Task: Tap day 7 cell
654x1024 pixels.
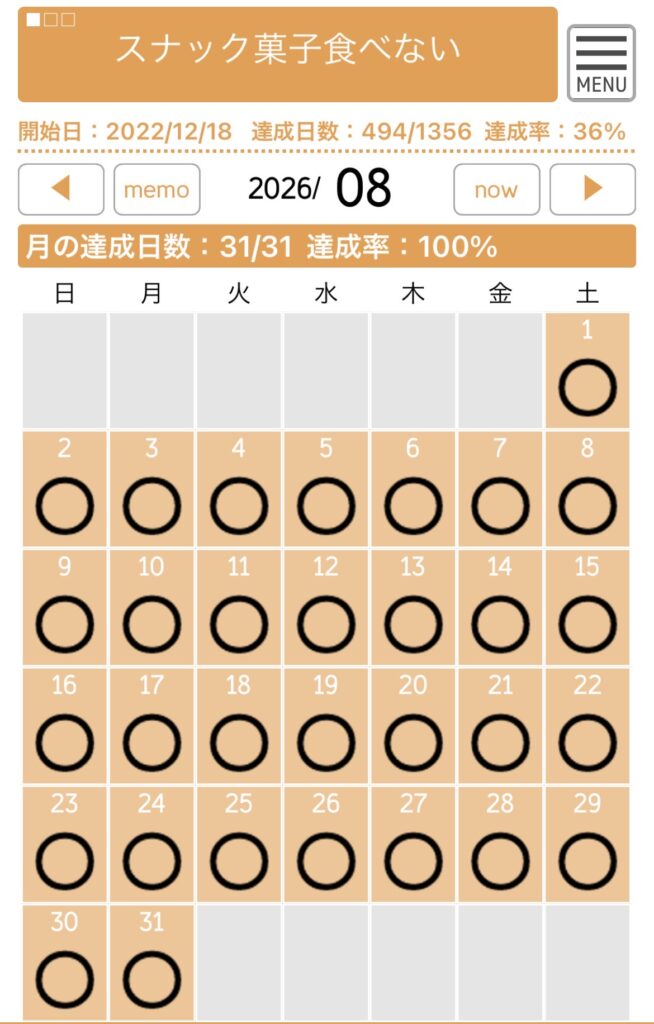Action: click(x=500, y=488)
